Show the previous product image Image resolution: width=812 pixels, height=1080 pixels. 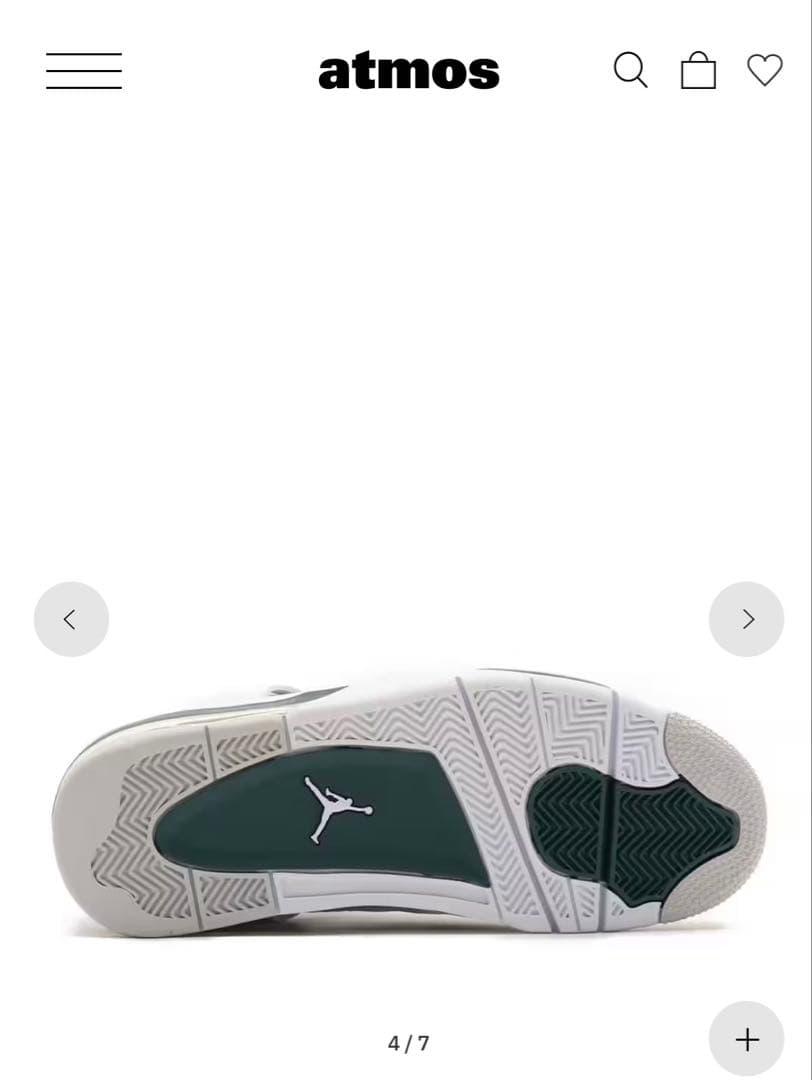(71, 619)
